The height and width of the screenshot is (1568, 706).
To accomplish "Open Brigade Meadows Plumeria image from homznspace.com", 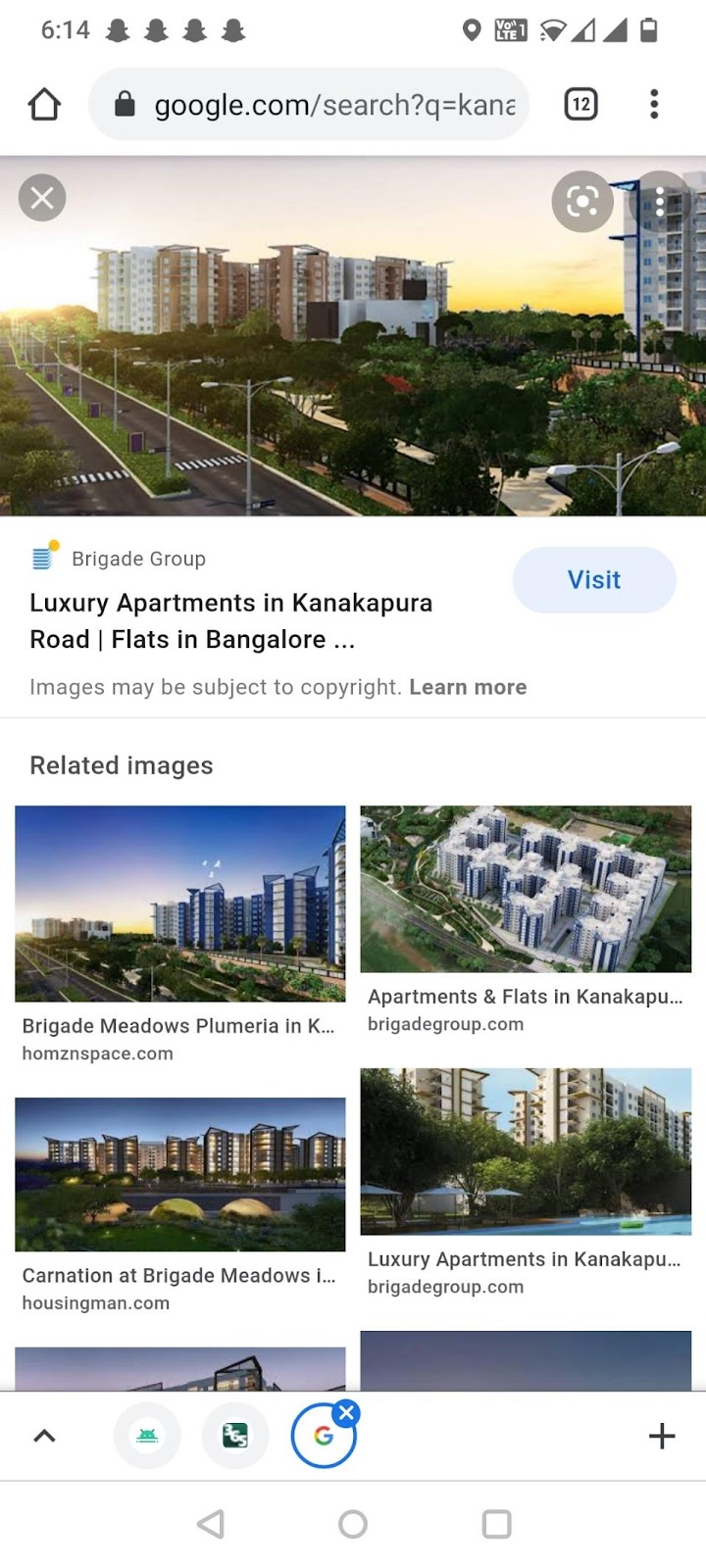I will pyautogui.click(x=180, y=904).
